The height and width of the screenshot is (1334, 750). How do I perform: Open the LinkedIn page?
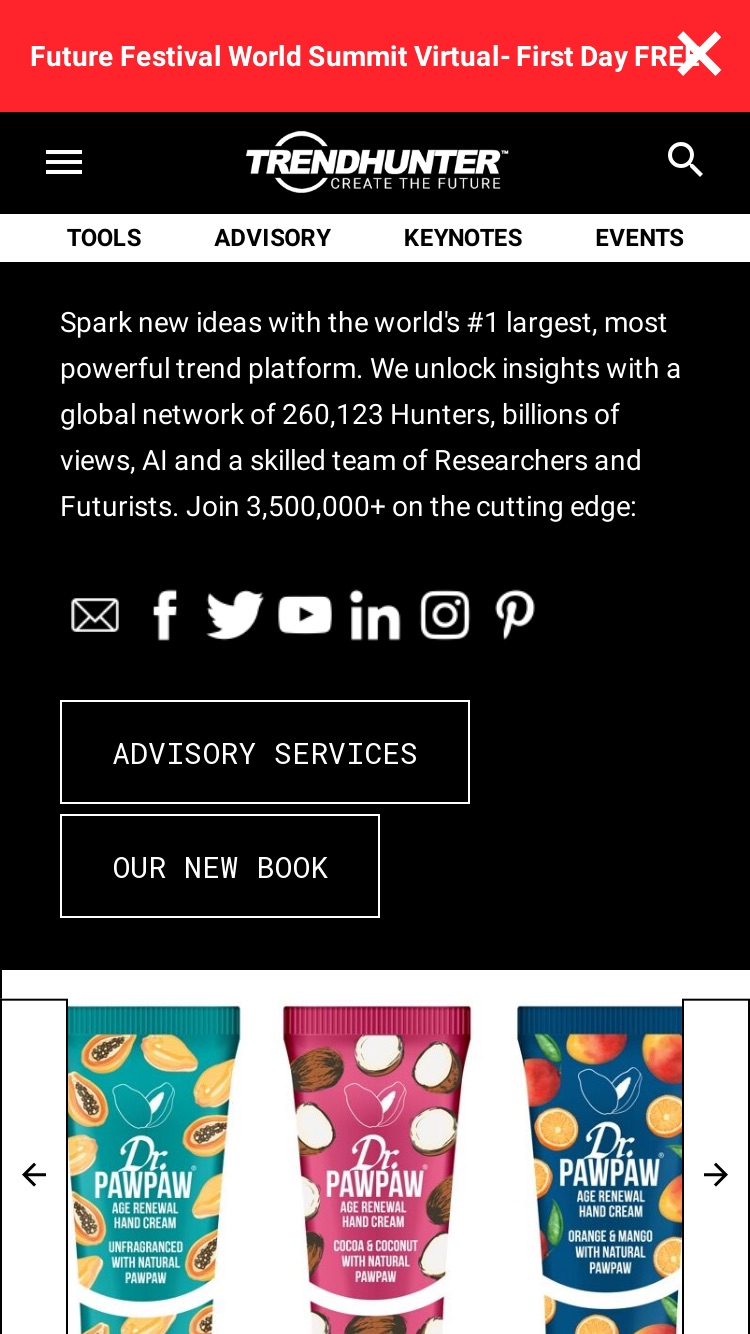[375, 615]
